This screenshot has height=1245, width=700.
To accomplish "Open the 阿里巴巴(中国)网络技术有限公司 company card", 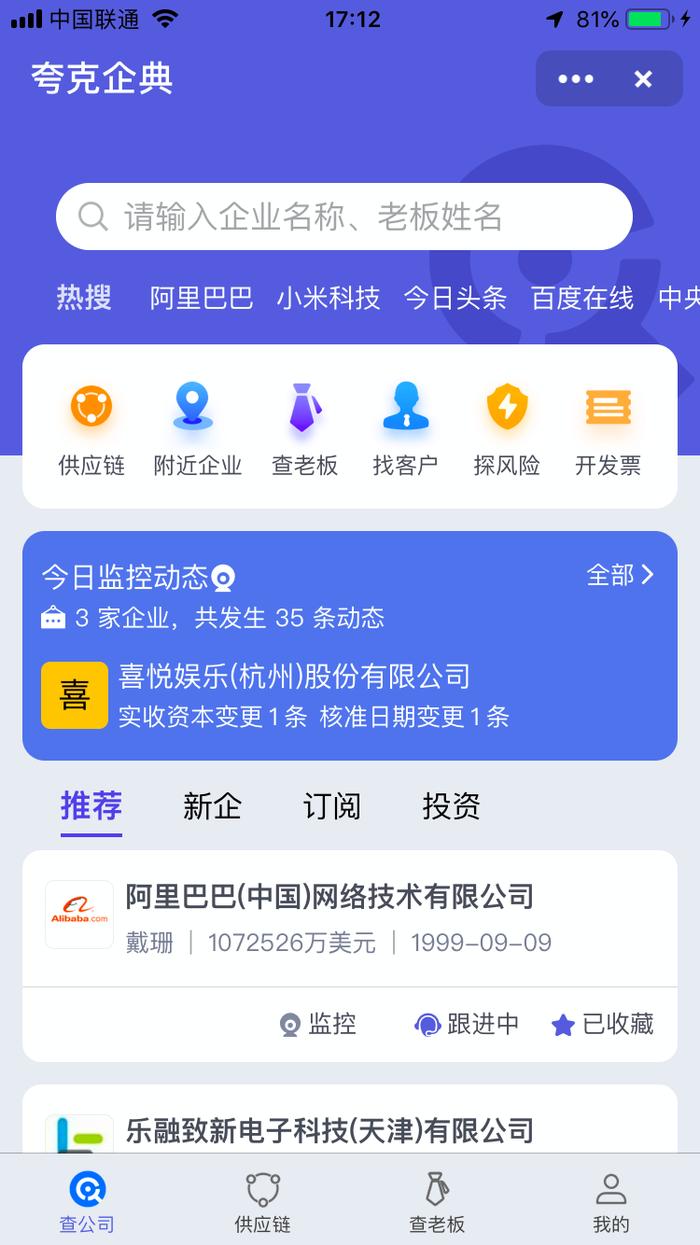I will (x=350, y=918).
